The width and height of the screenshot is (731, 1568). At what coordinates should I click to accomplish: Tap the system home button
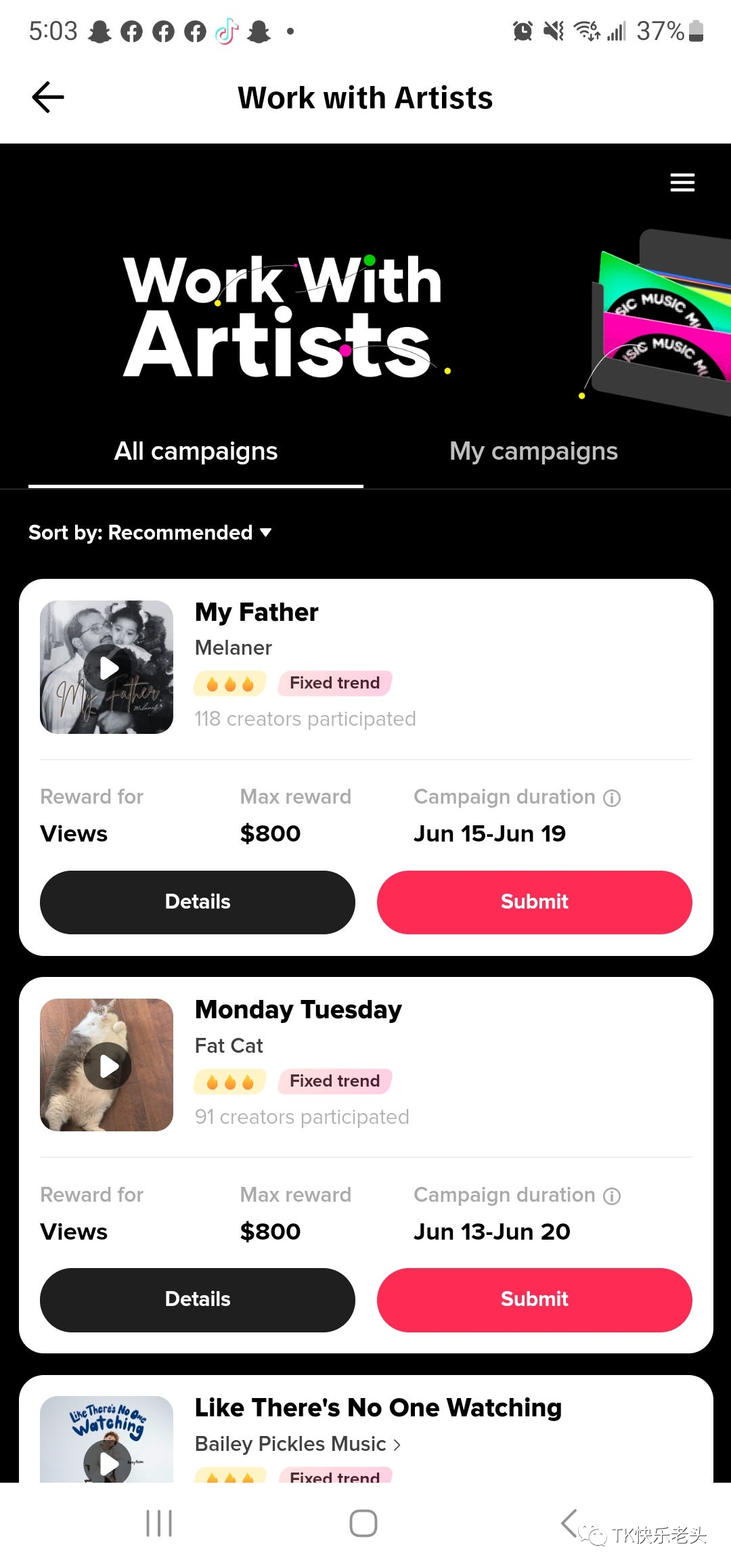point(363,1523)
